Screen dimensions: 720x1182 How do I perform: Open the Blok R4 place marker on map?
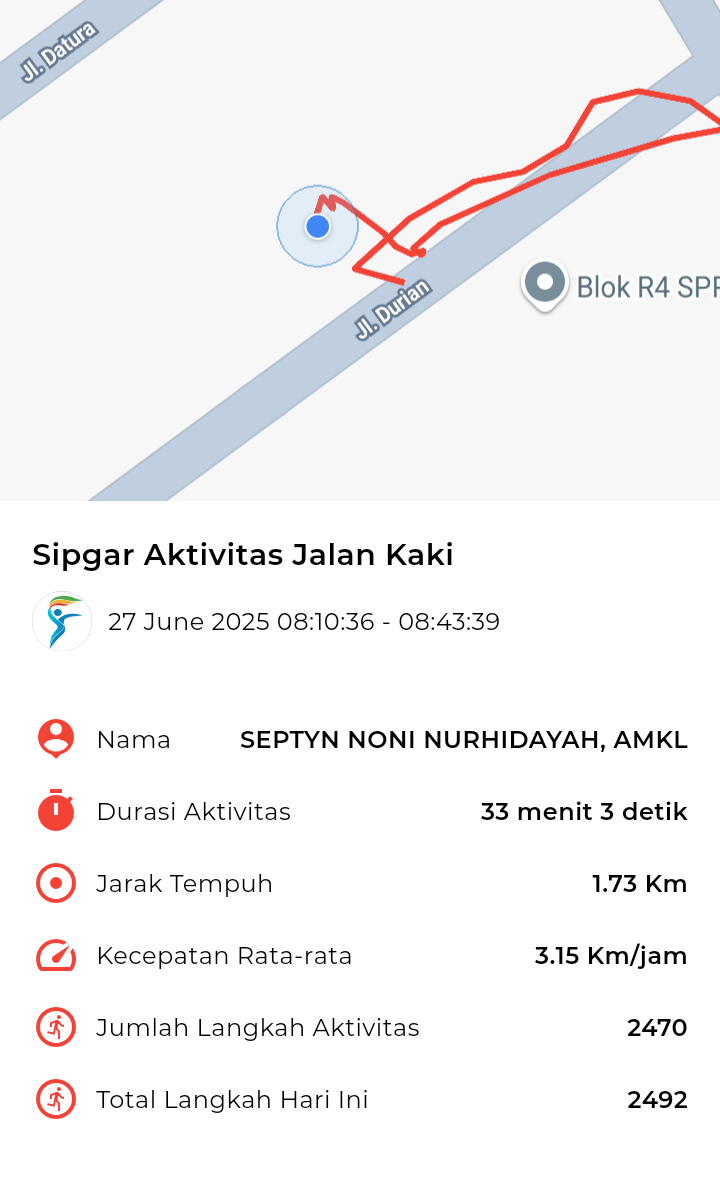click(x=544, y=285)
